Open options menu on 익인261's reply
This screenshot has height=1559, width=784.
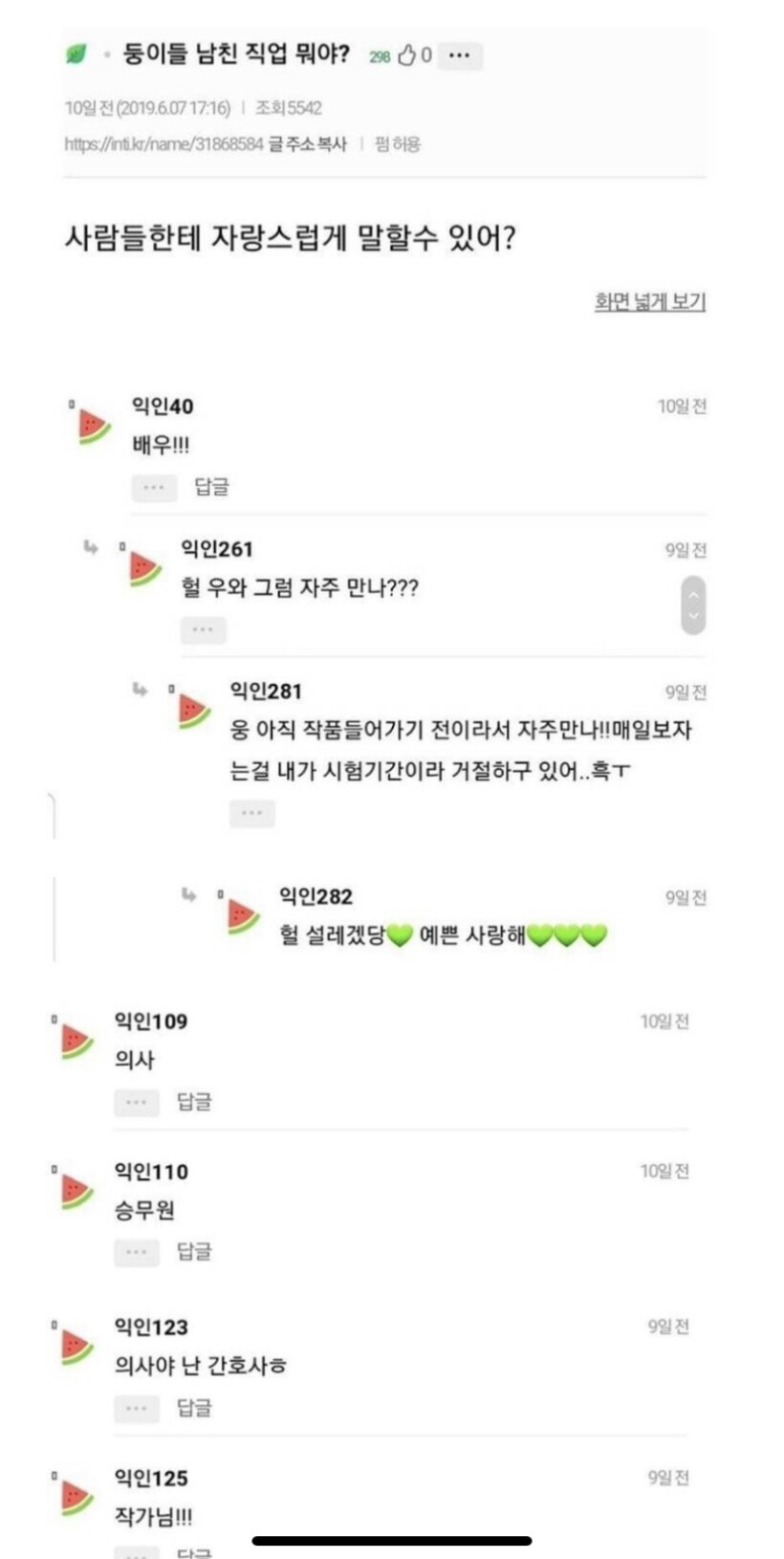203,630
